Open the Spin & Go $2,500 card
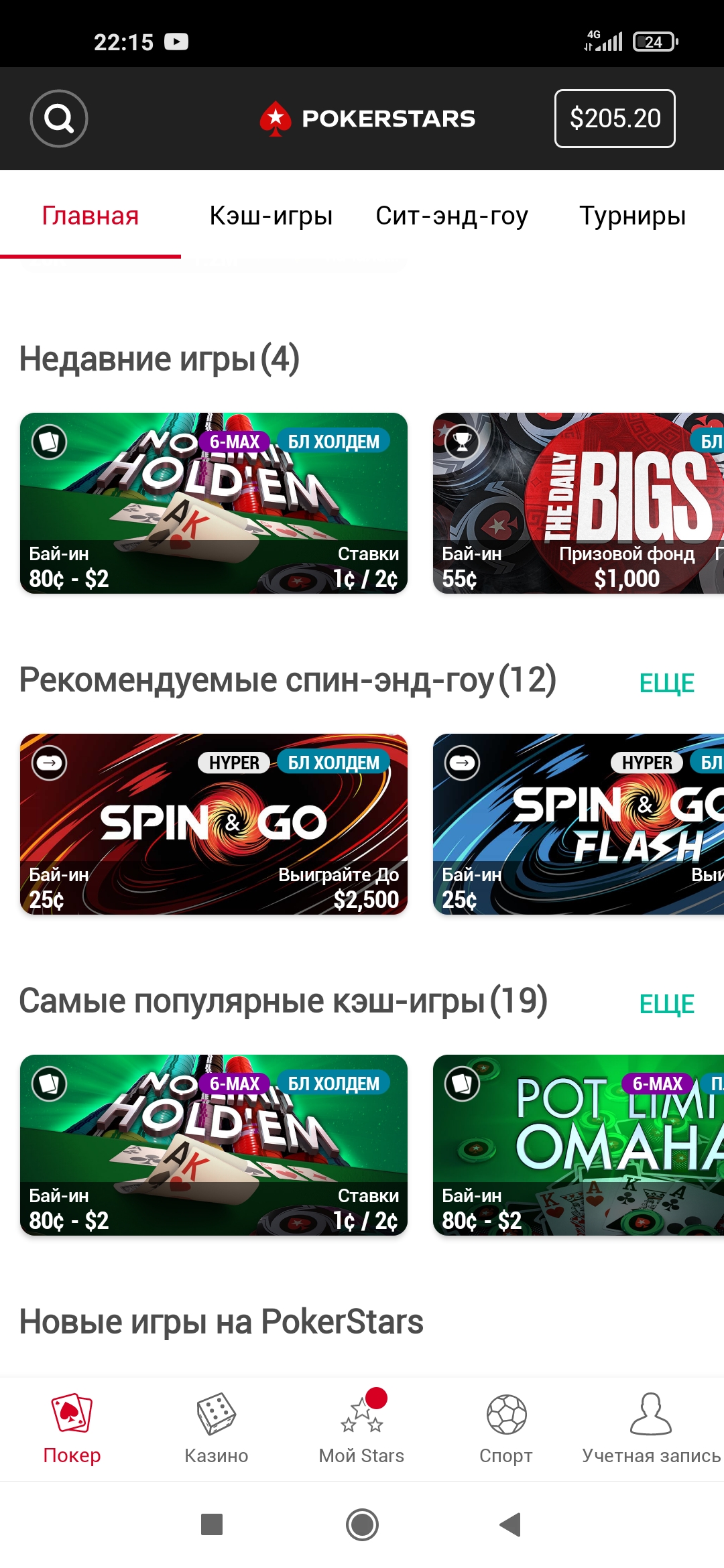Viewport: 724px width, 1568px height. click(x=214, y=824)
